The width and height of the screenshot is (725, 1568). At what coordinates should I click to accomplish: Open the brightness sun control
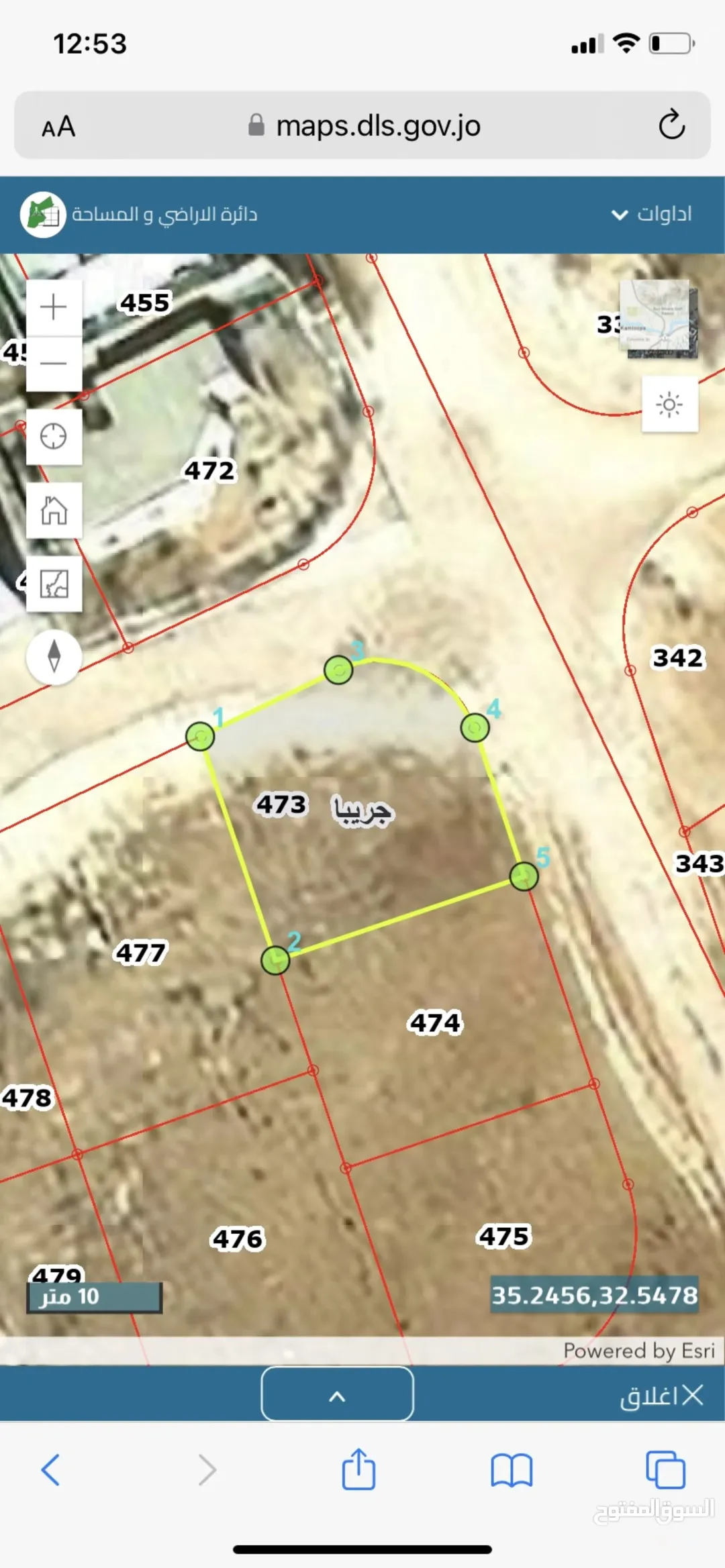(x=670, y=405)
